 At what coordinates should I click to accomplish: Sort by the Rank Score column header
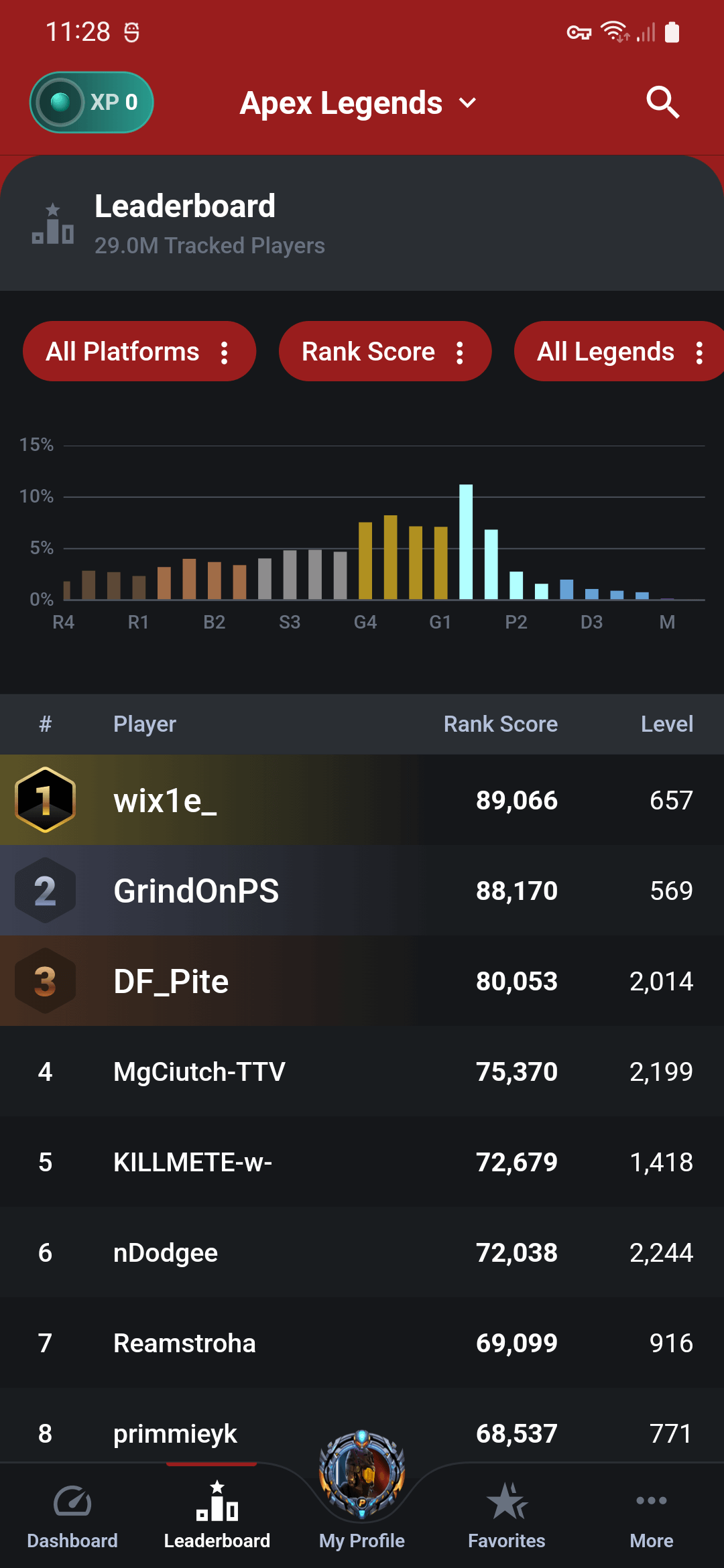(x=500, y=724)
